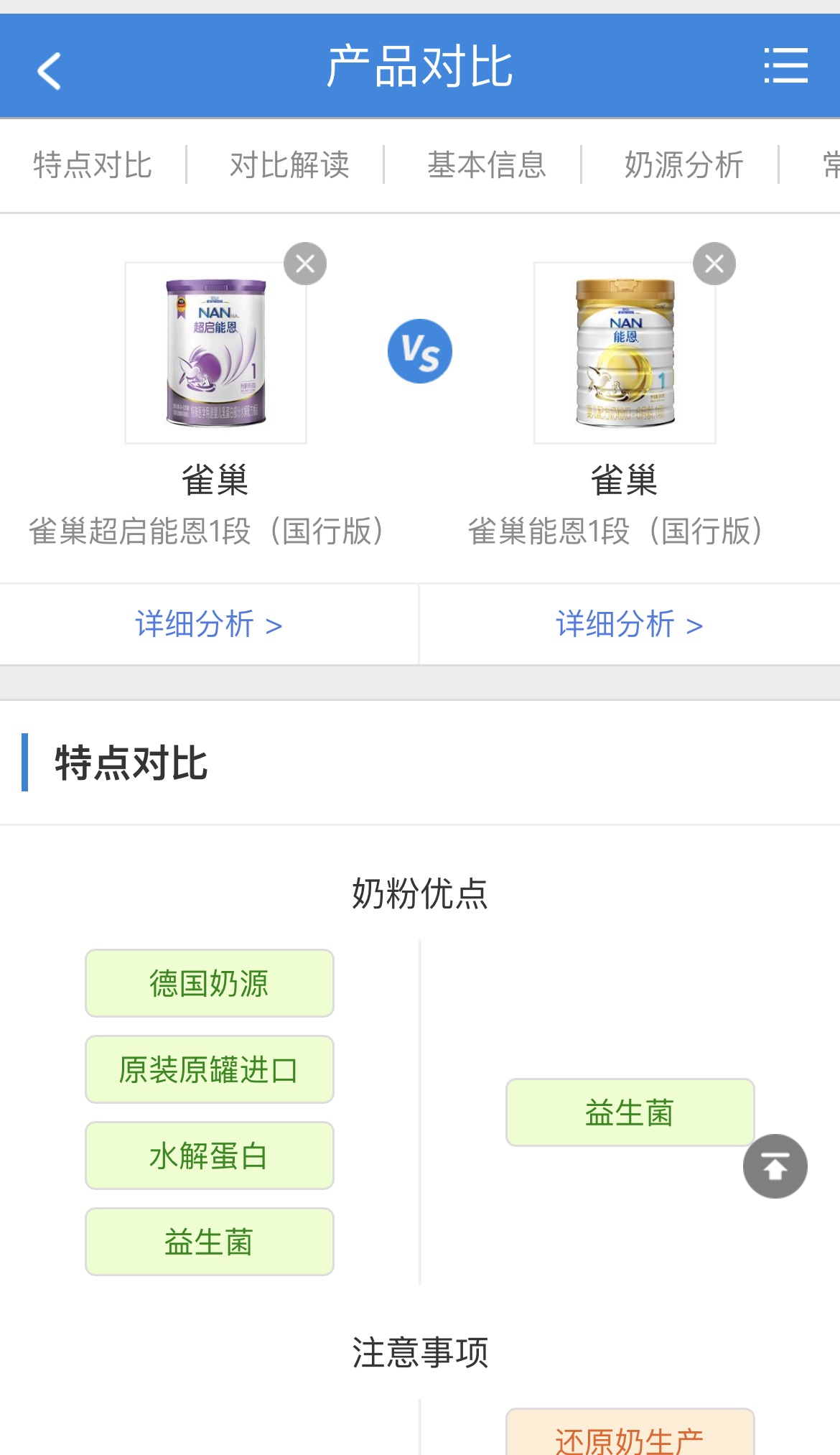View 详细分析 for 雀巢能恩1段
This screenshot has height=1455, width=840.
click(629, 624)
